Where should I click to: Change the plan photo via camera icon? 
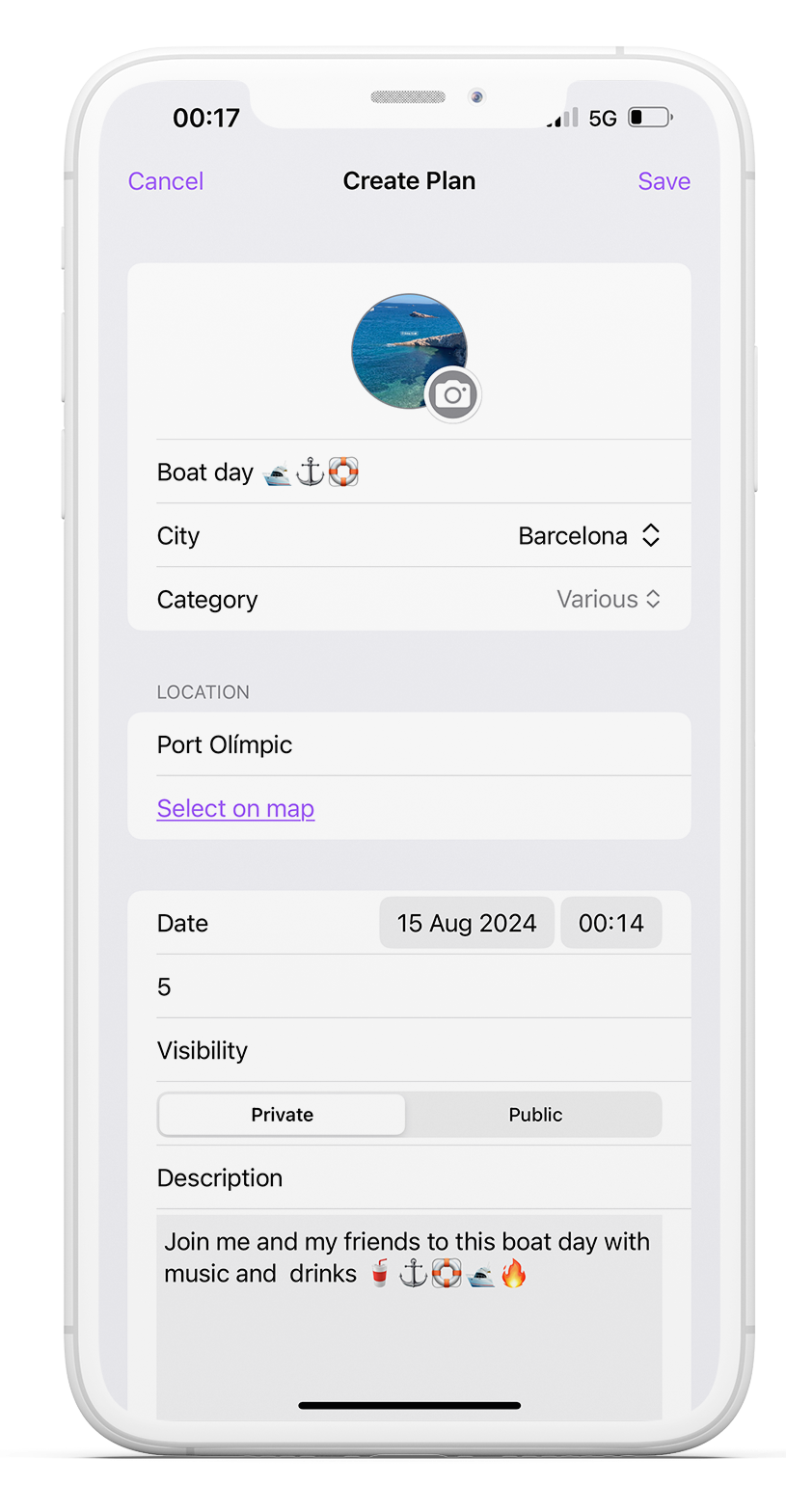click(x=452, y=393)
